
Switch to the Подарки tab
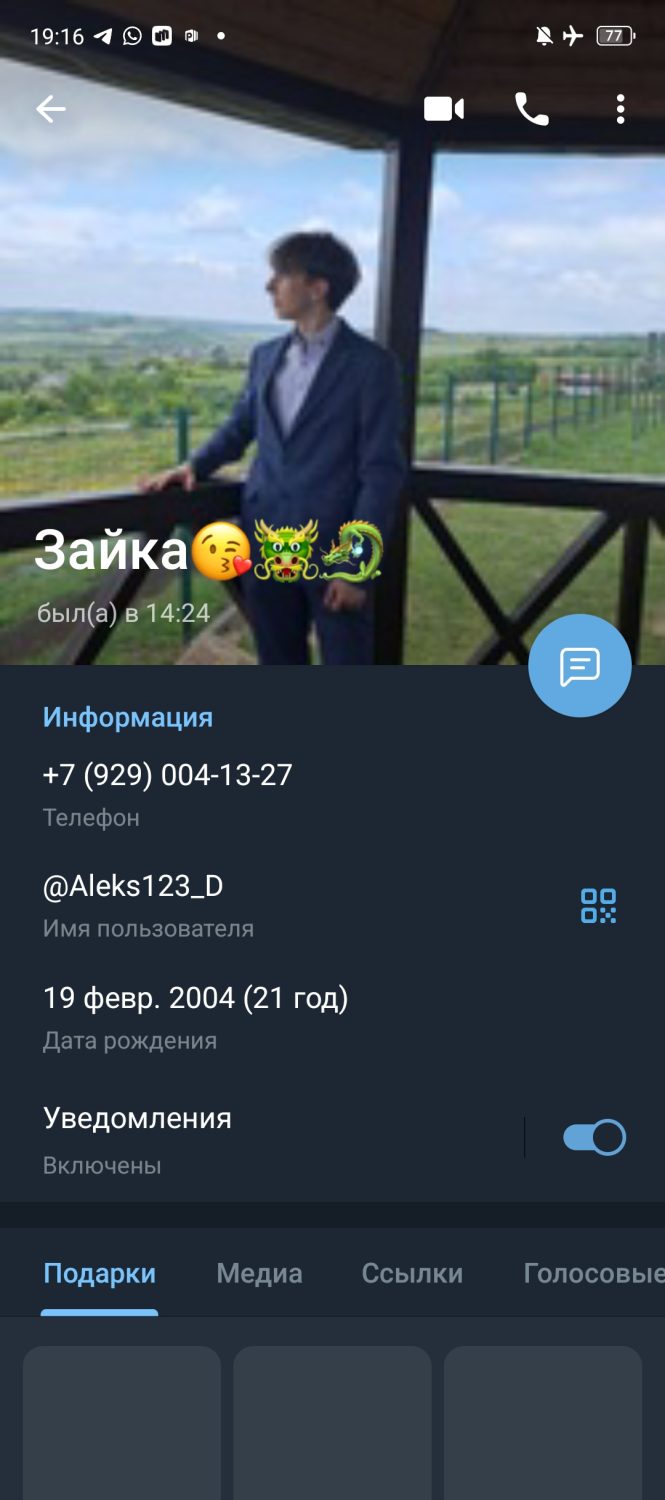tap(99, 1273)
